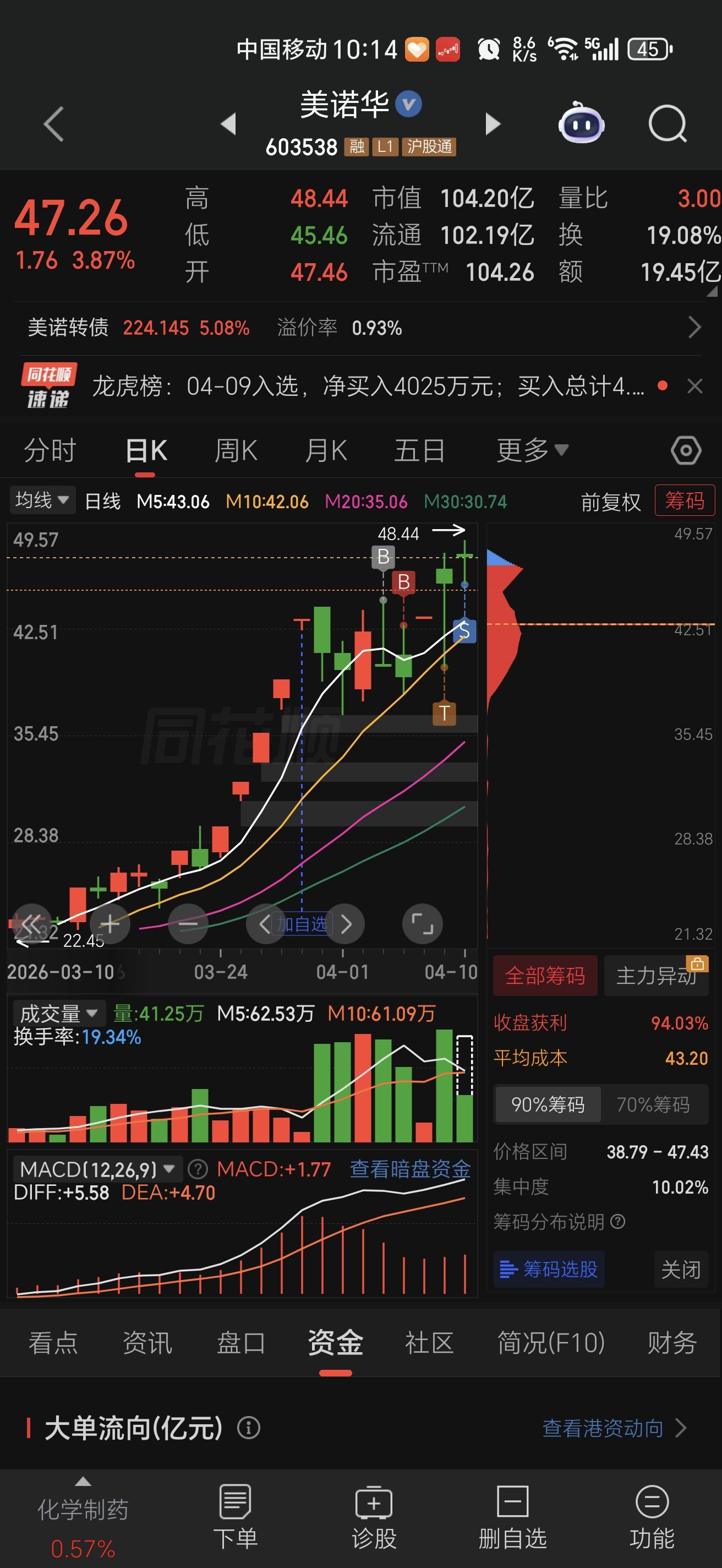Open the 均线 indicator dropdown

[x=41, y=500]
